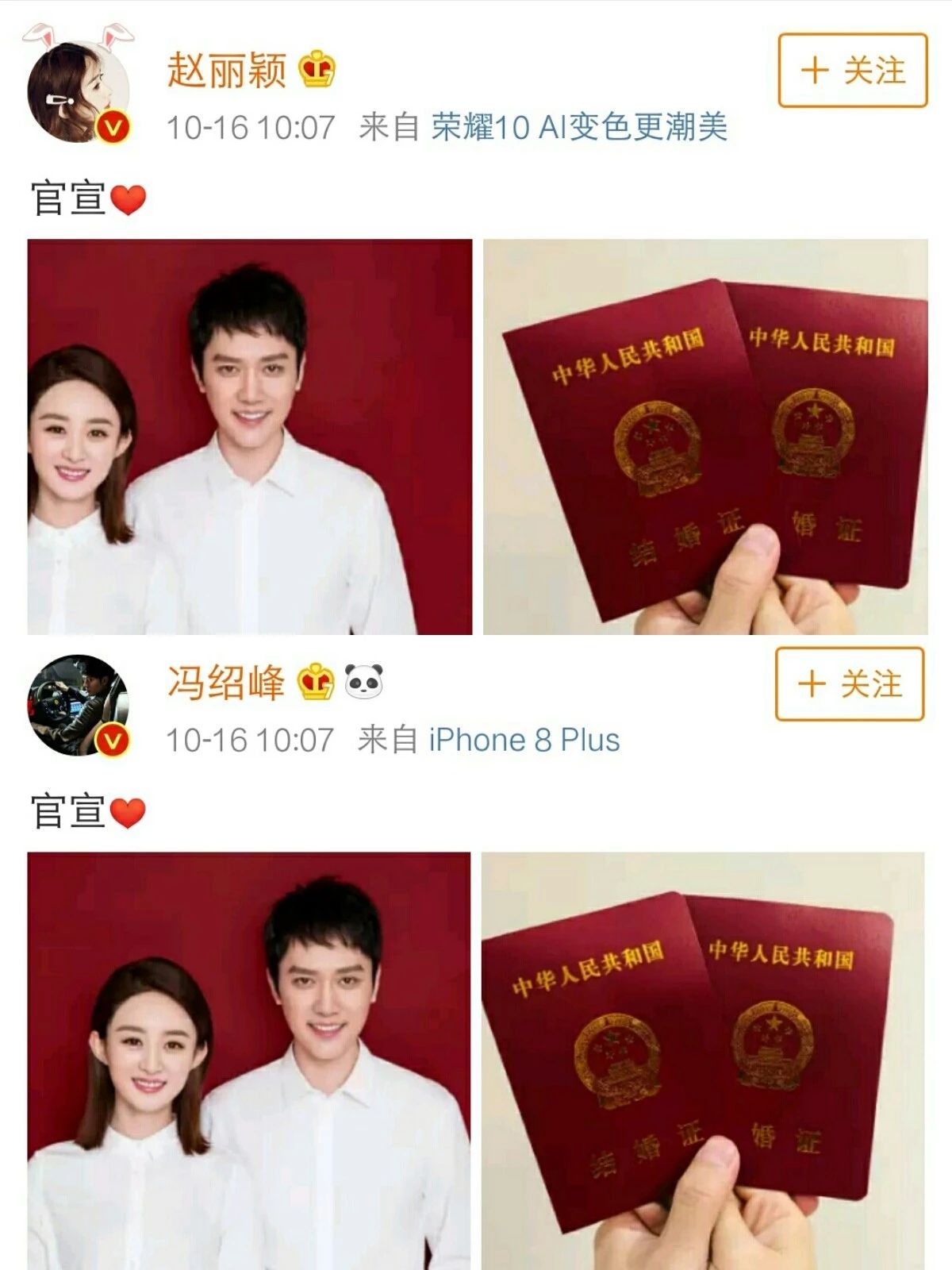This screenshot has height=1270, width=952.
Task: Open the 赵丽颖 username link
Action: point(227,71)
